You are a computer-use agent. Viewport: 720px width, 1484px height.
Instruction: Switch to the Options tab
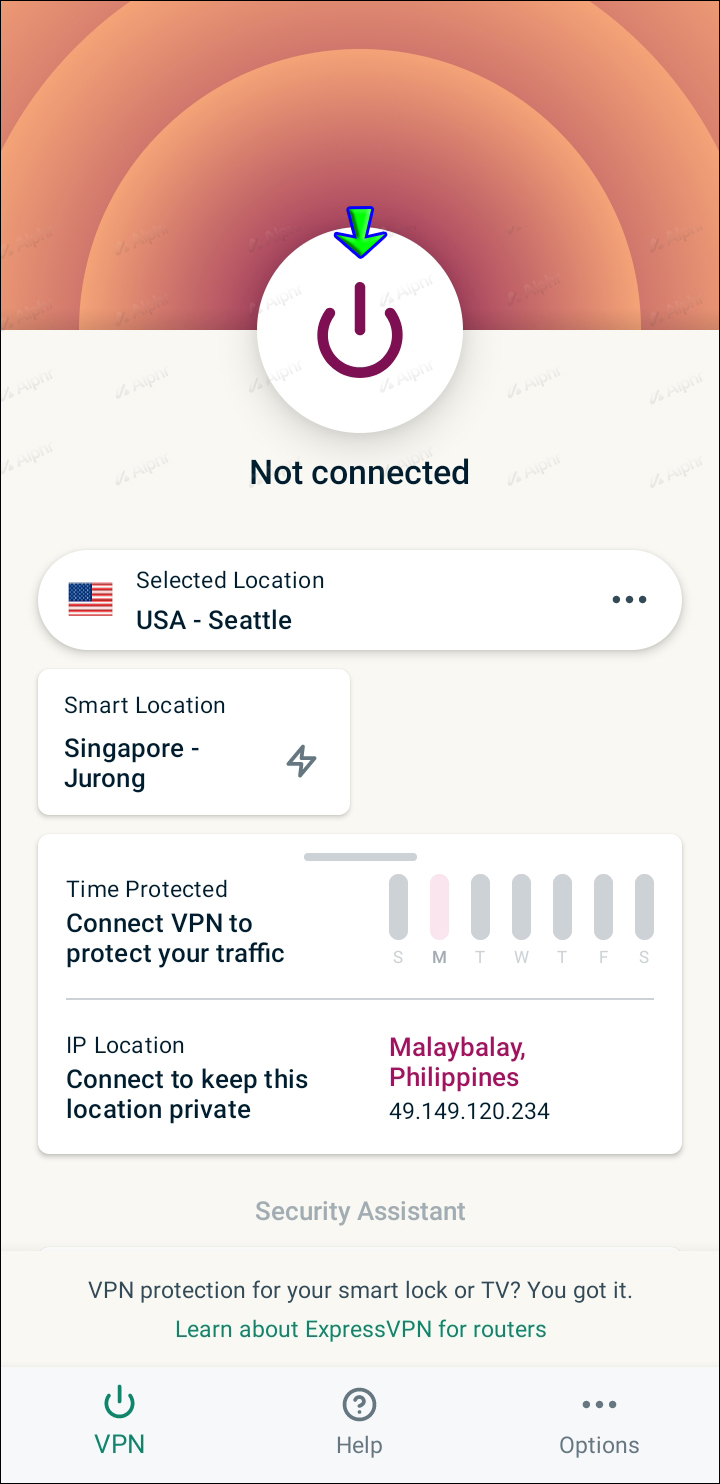click(599, 1421)
